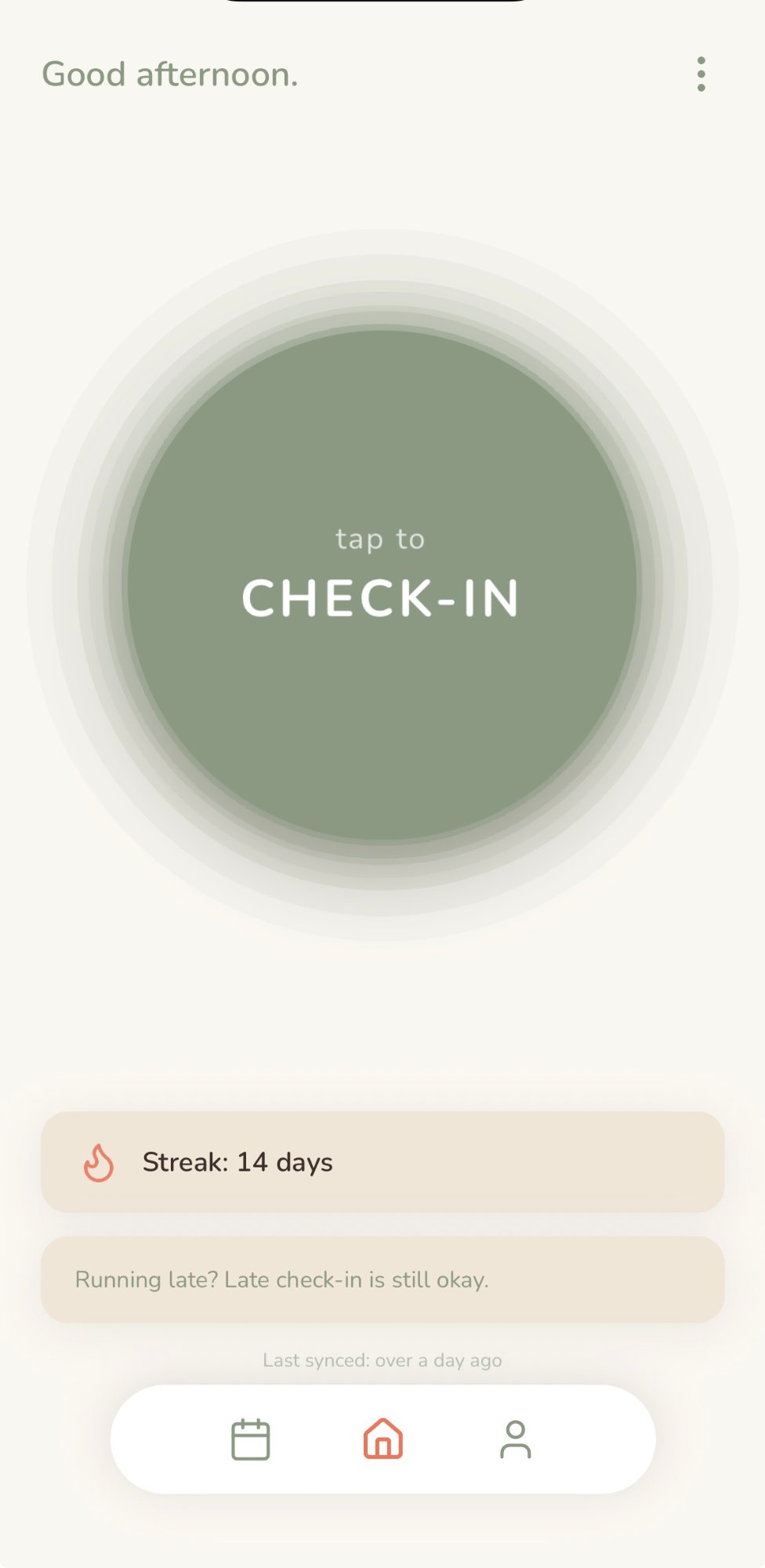Tap the green CHECK-IN circle

383,596
